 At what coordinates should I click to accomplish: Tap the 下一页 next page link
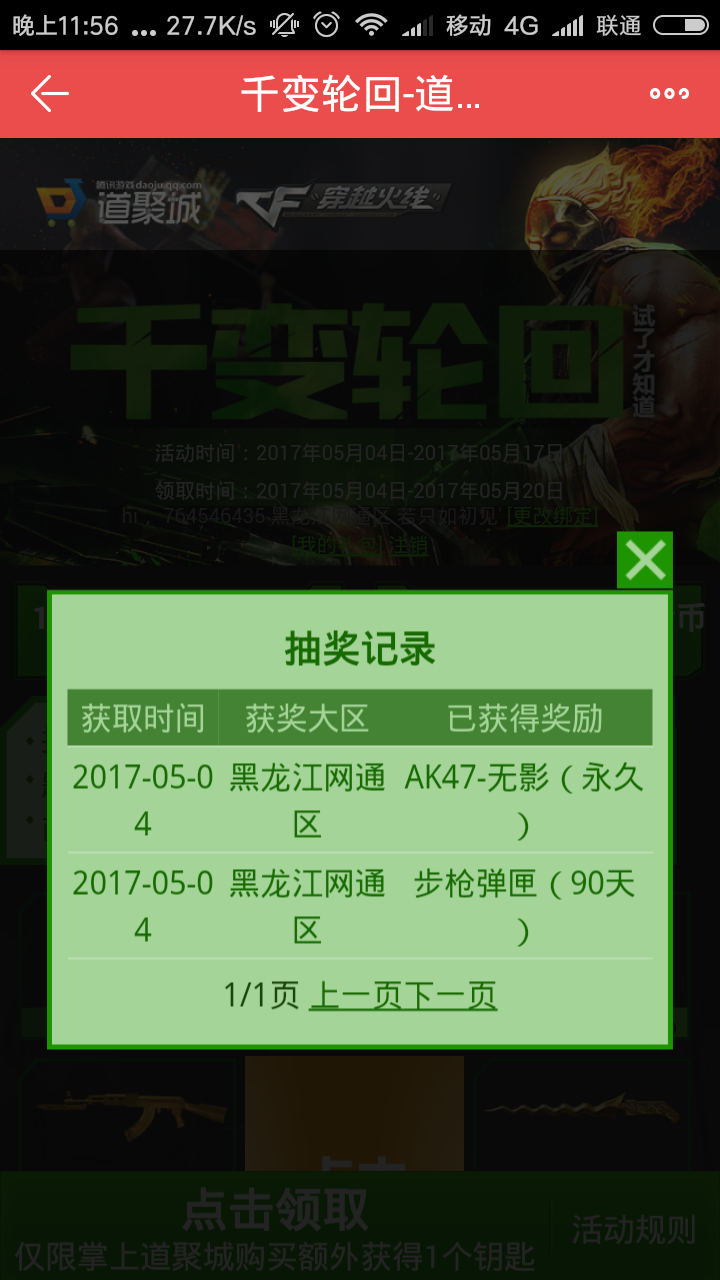coord(450,995)
